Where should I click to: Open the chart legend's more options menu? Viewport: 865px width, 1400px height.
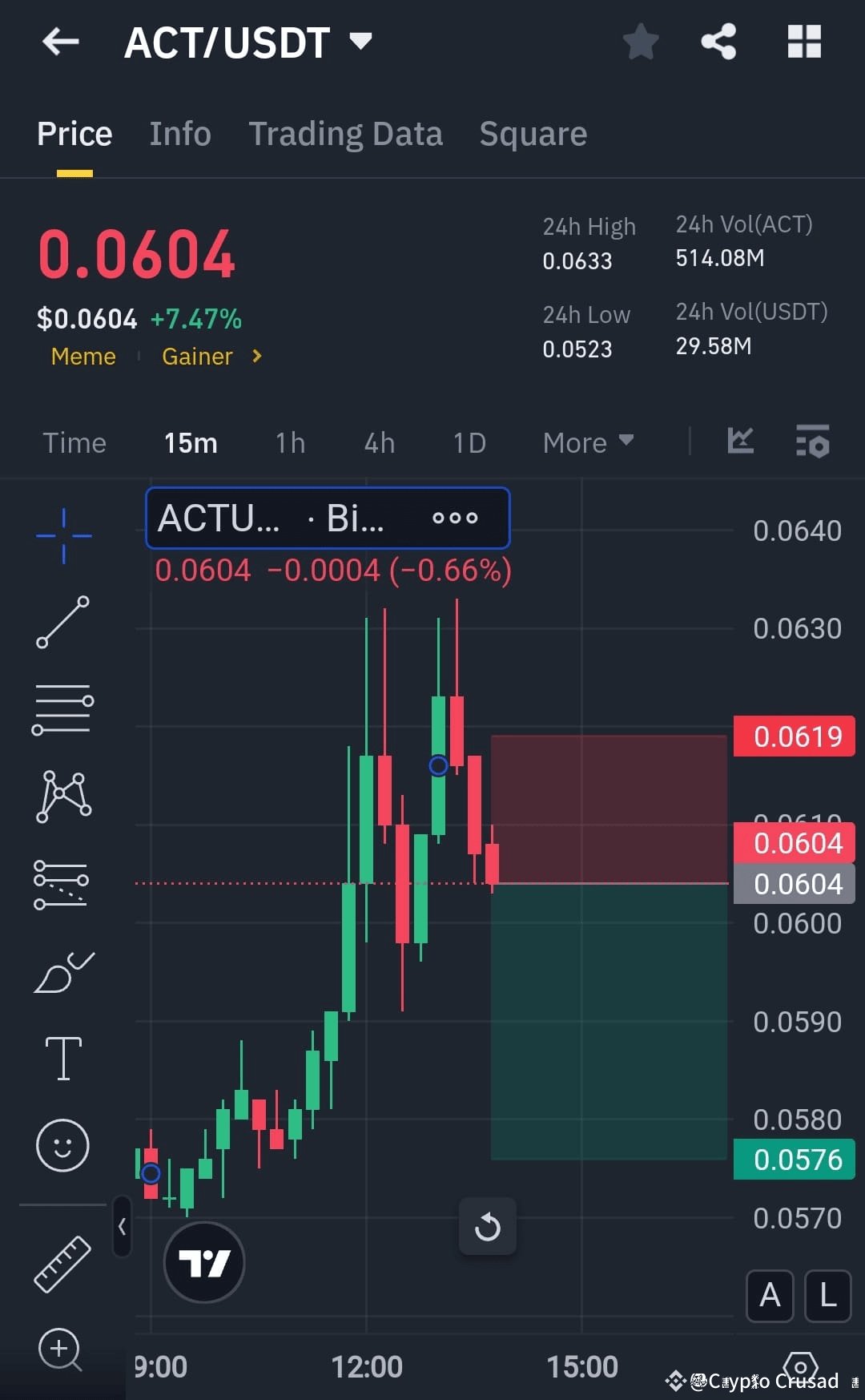tap(454, 518)
